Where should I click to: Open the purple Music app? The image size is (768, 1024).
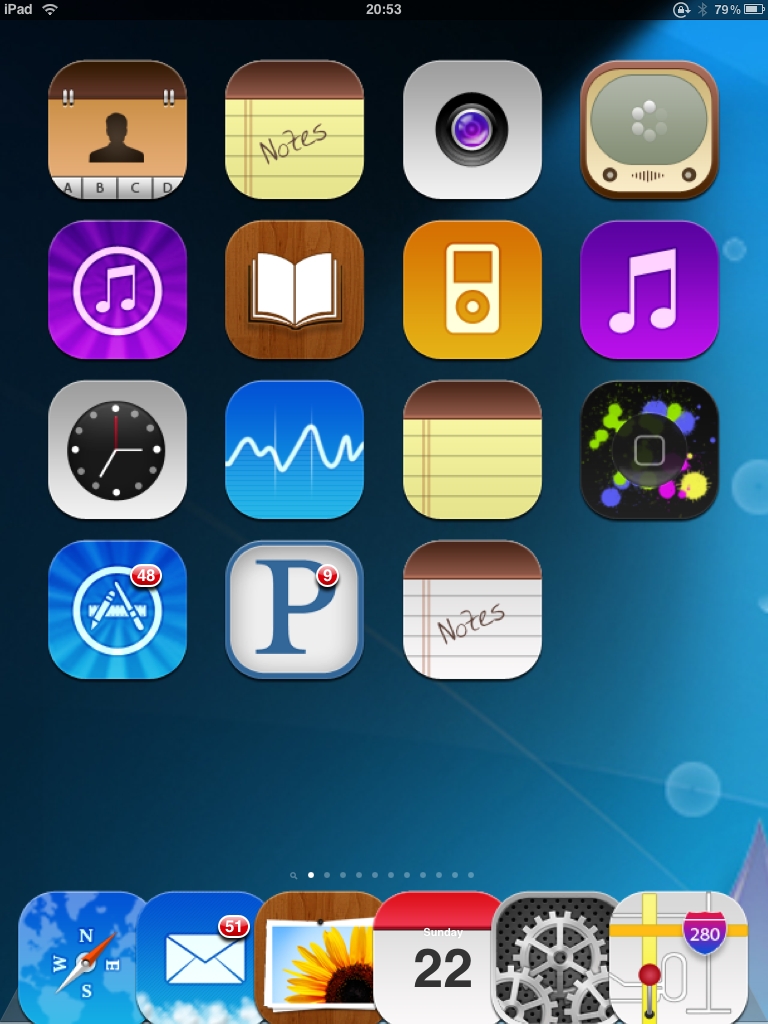[x=649, y=290]
